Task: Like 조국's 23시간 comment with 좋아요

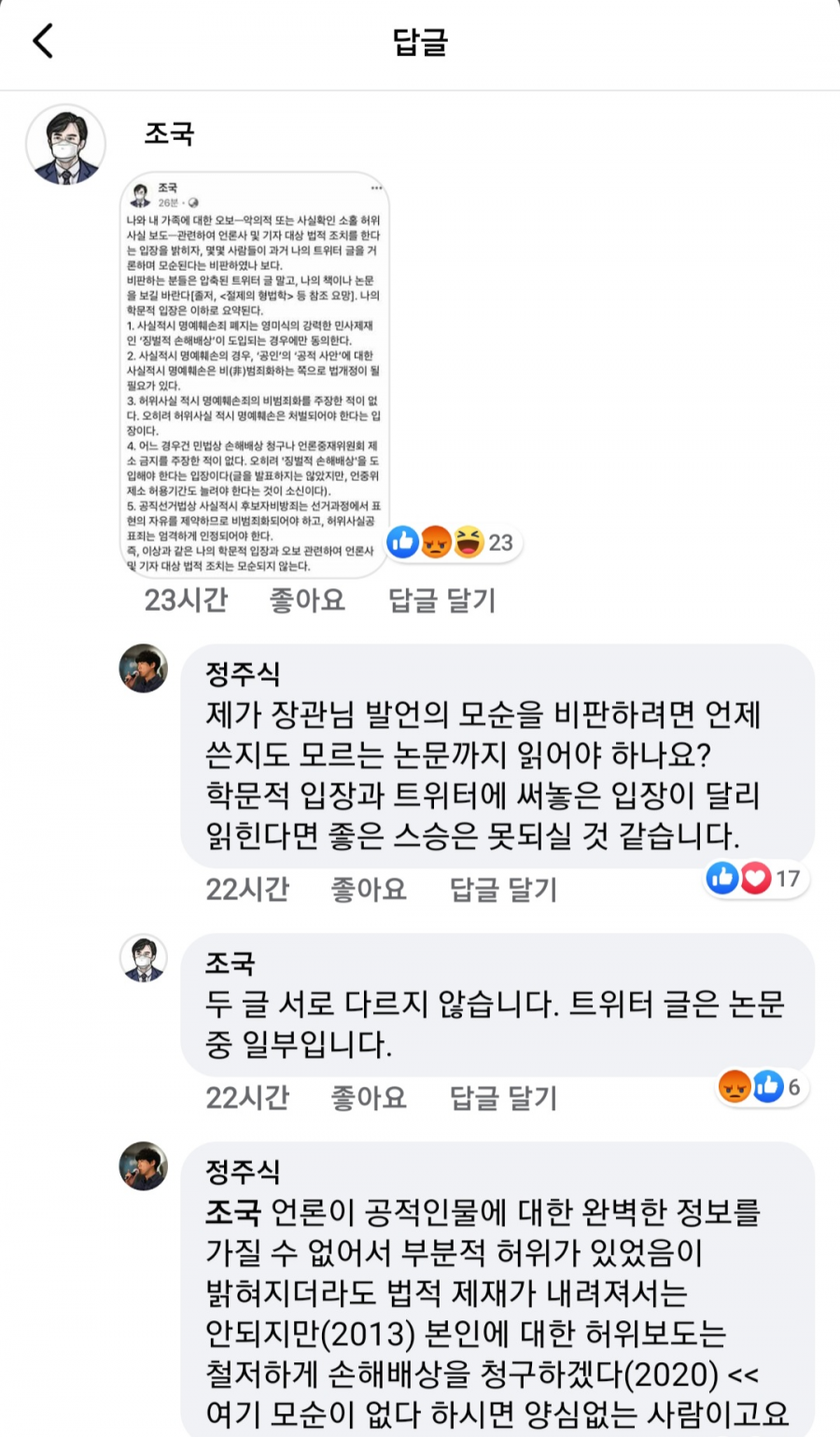Action: pyautogui.click(x=307, y=599)
